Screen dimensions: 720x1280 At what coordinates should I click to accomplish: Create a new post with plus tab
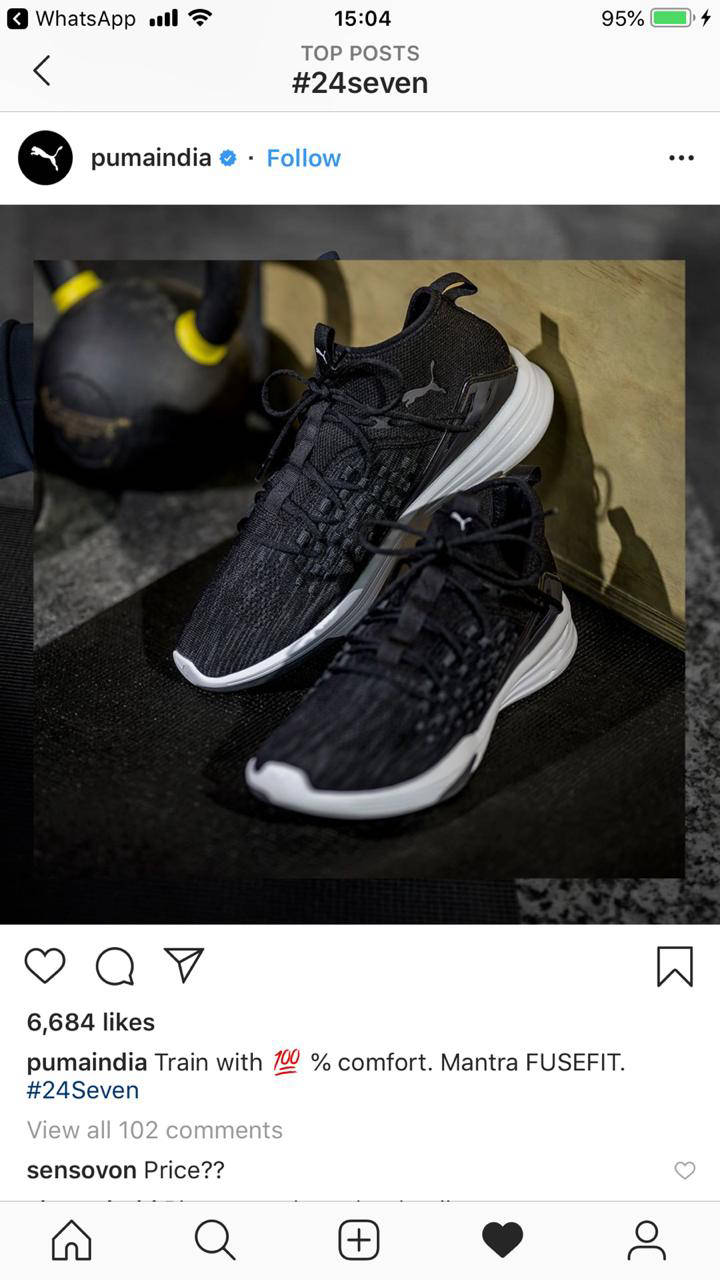(x=359, y=1240)
